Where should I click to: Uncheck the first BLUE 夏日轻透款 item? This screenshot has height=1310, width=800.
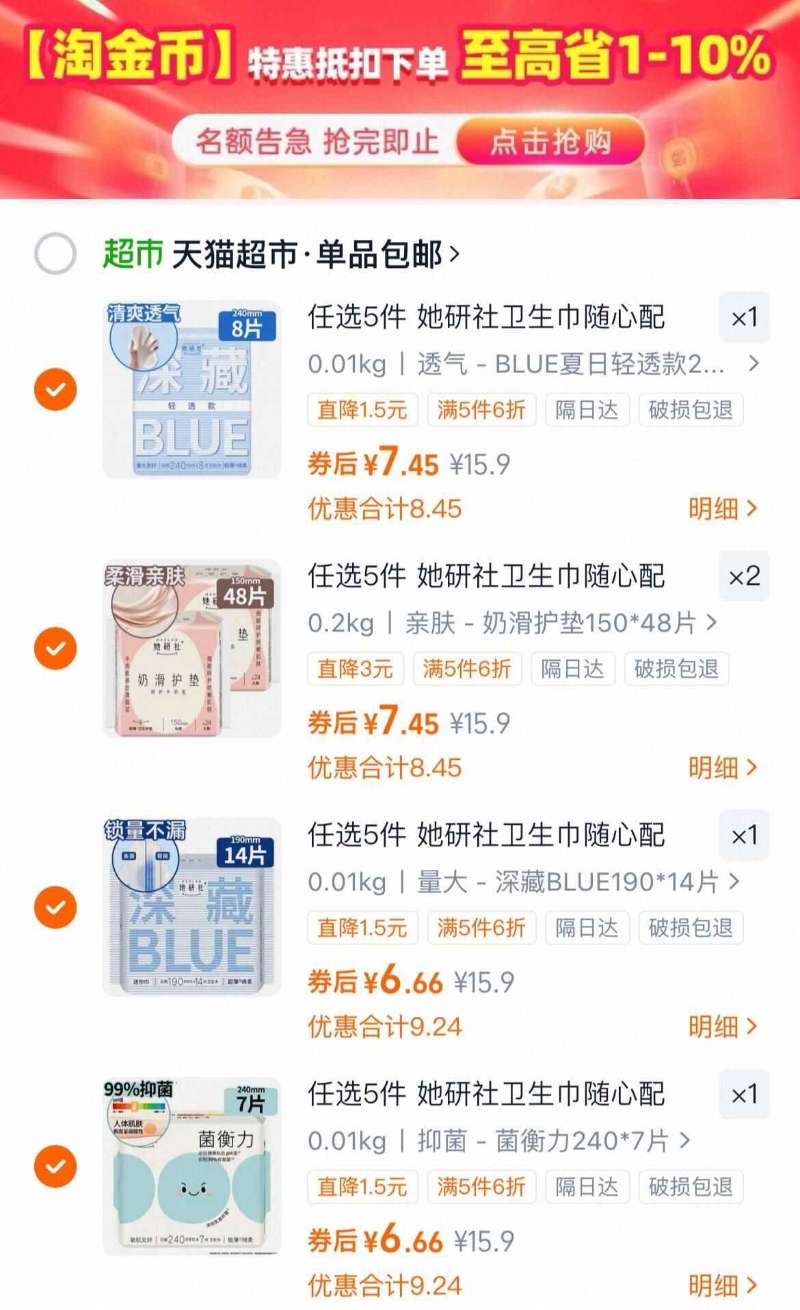coord(55,389)
